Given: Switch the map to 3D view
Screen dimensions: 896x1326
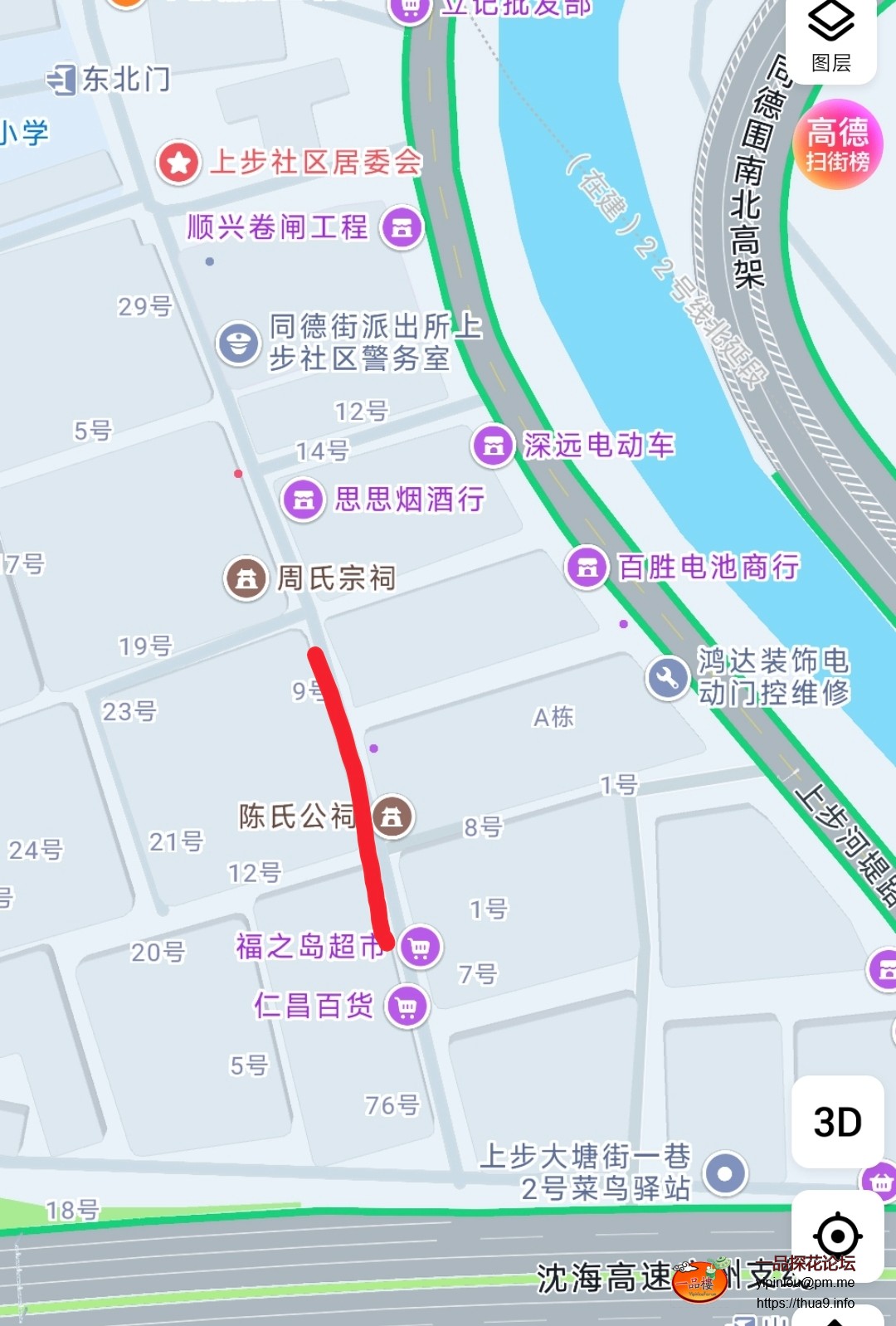Looking at the screenshot, I should click(837, 1122).
